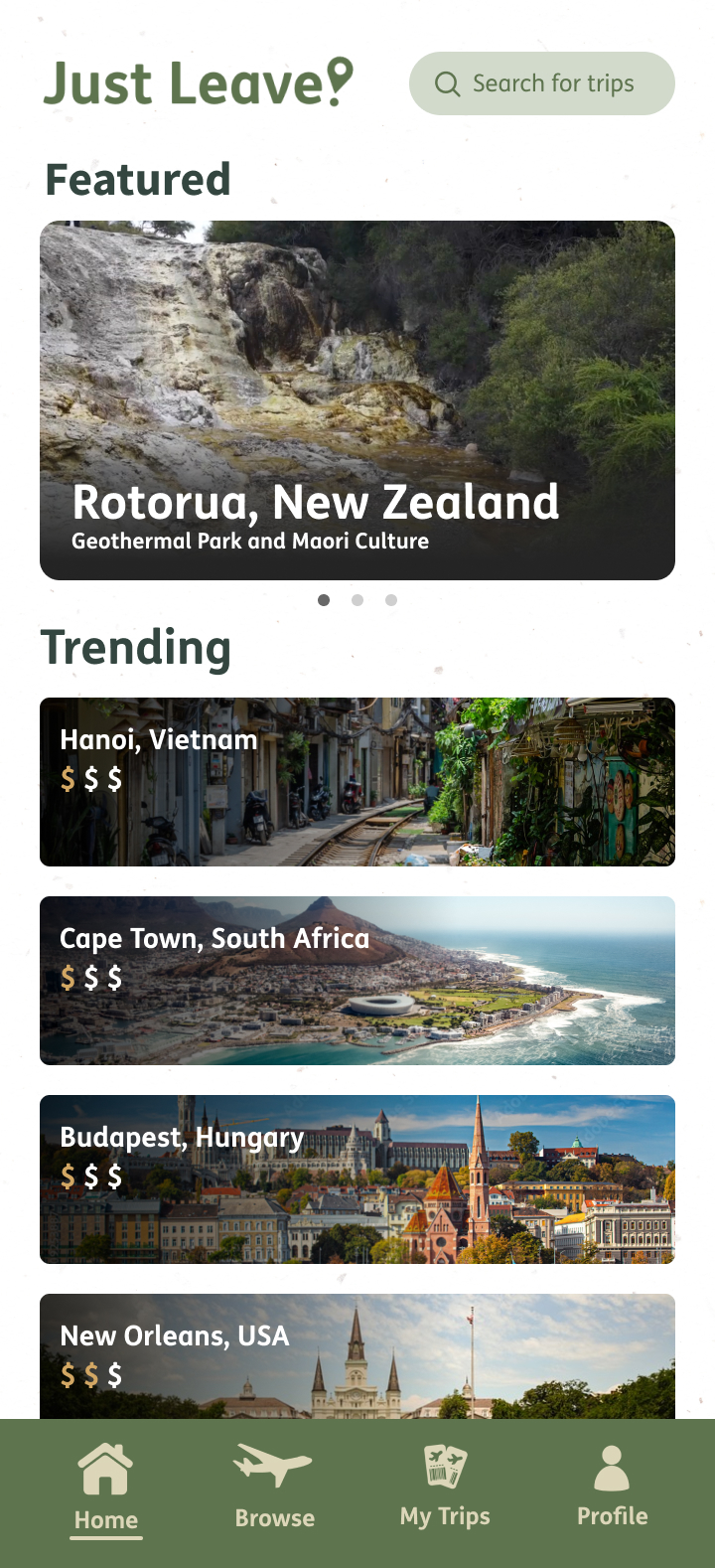Select the third carousel page dot
This screenshot has width=715, height=1568.
pos(391,600)
